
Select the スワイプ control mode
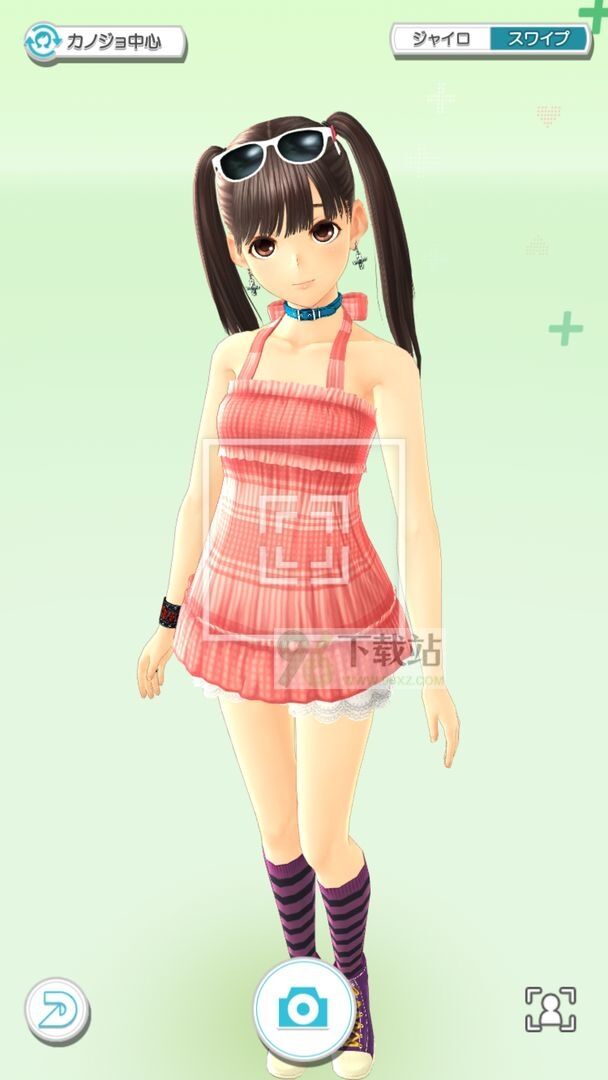pos(539,39)
